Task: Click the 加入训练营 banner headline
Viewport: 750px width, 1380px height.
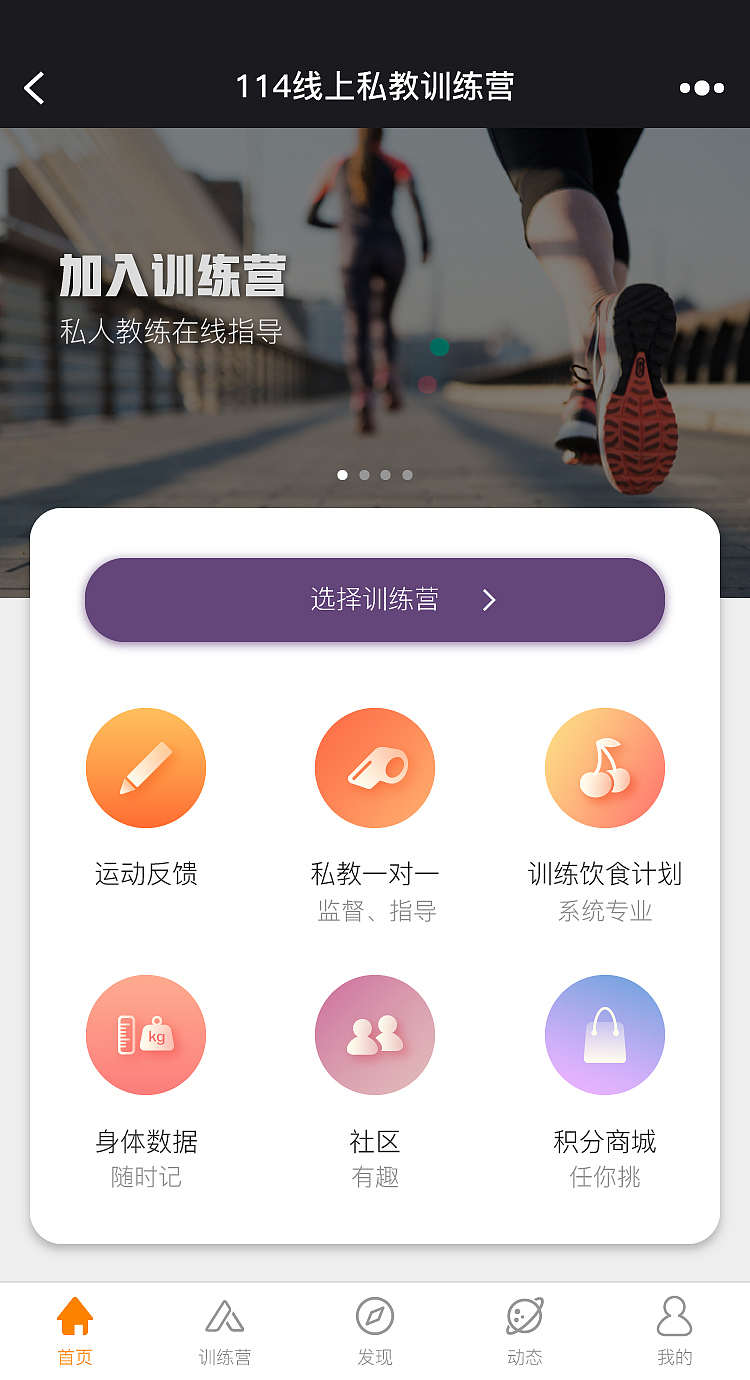Action: [170, 277]
